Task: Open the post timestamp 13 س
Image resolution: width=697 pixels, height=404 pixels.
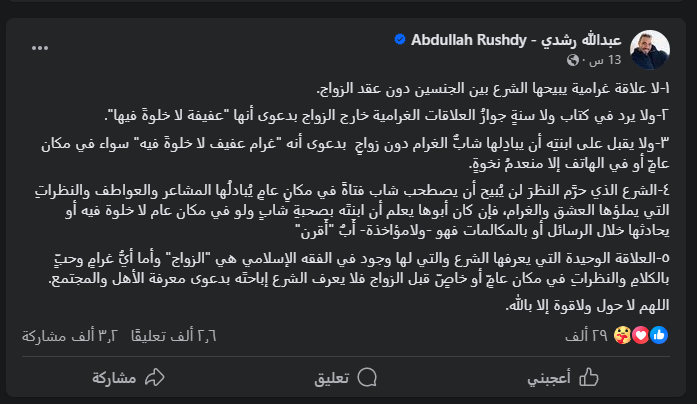Action: click(x=601, y=56)
